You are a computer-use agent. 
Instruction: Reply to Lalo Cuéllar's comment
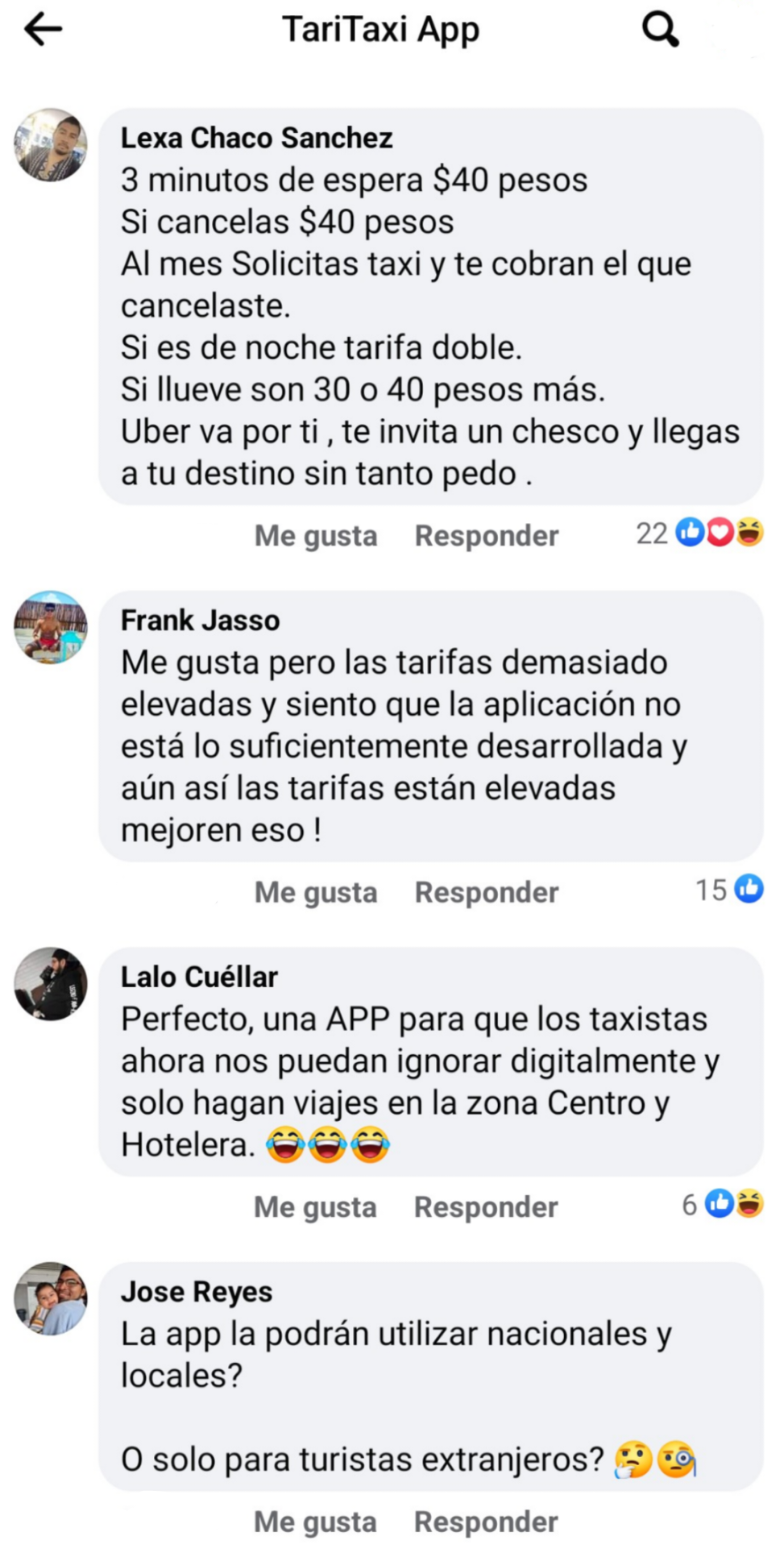click(x=485, y=1207)
